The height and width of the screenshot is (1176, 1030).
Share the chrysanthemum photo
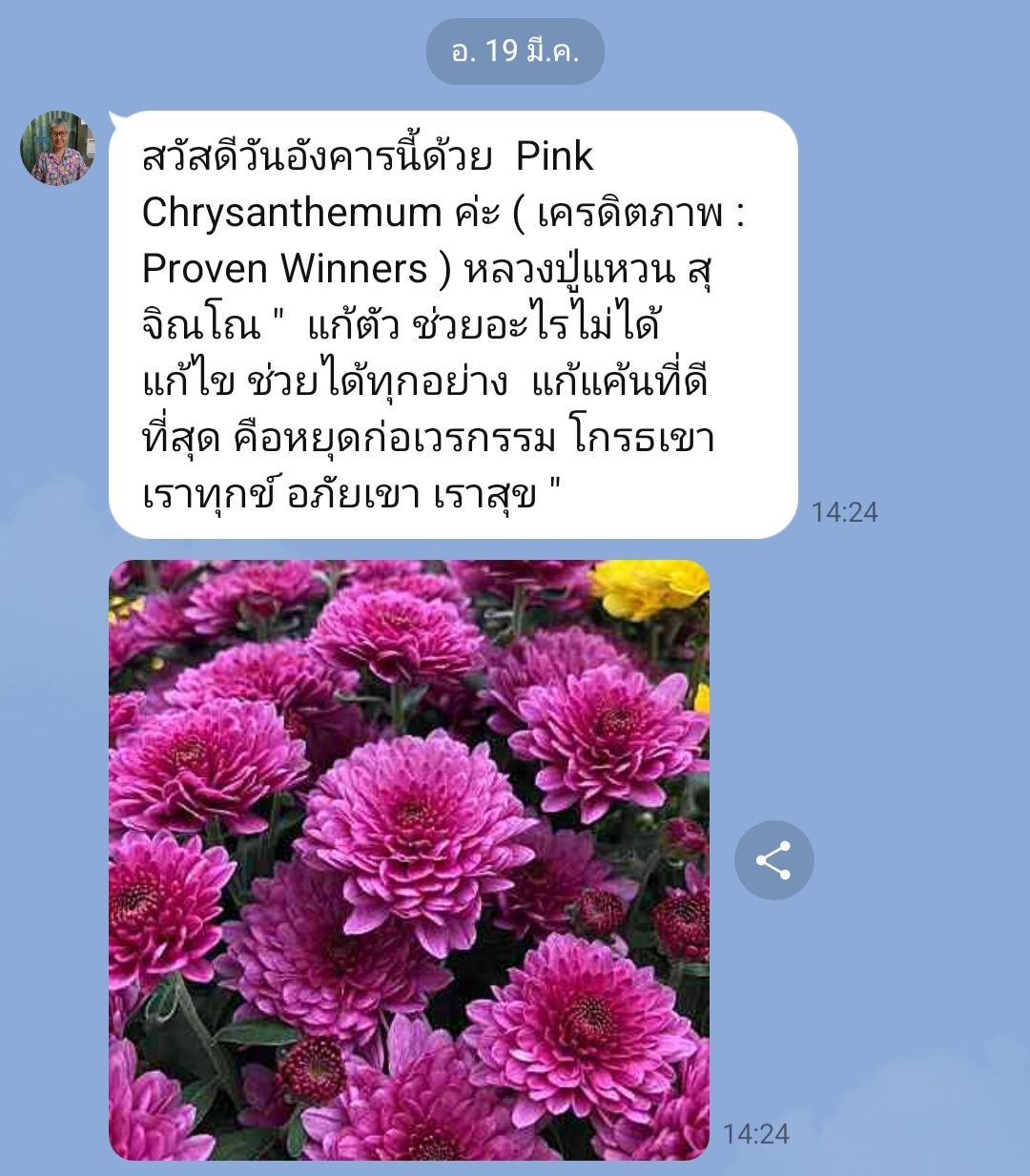coord(773,860)
